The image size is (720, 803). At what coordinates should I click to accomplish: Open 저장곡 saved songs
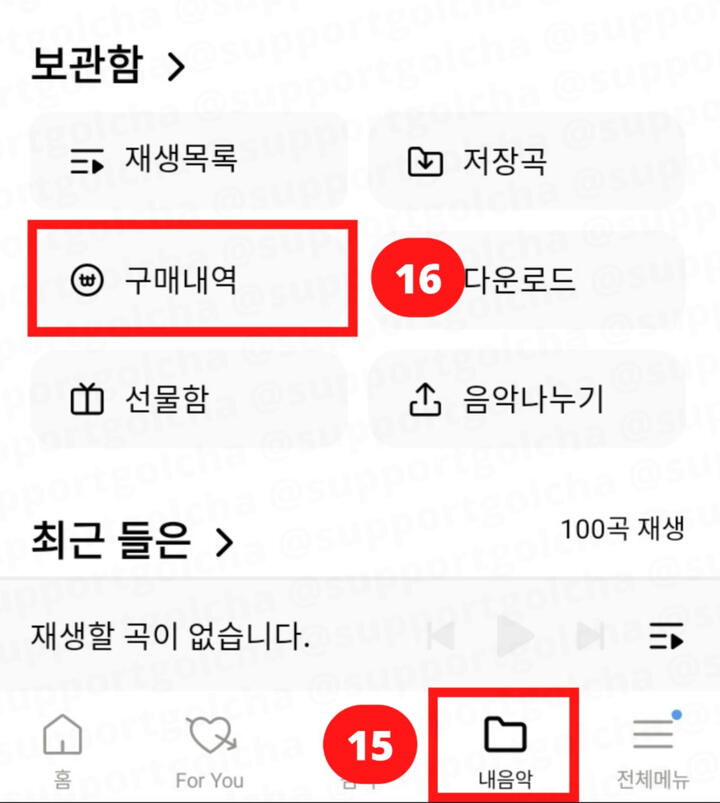pos(527,160)
